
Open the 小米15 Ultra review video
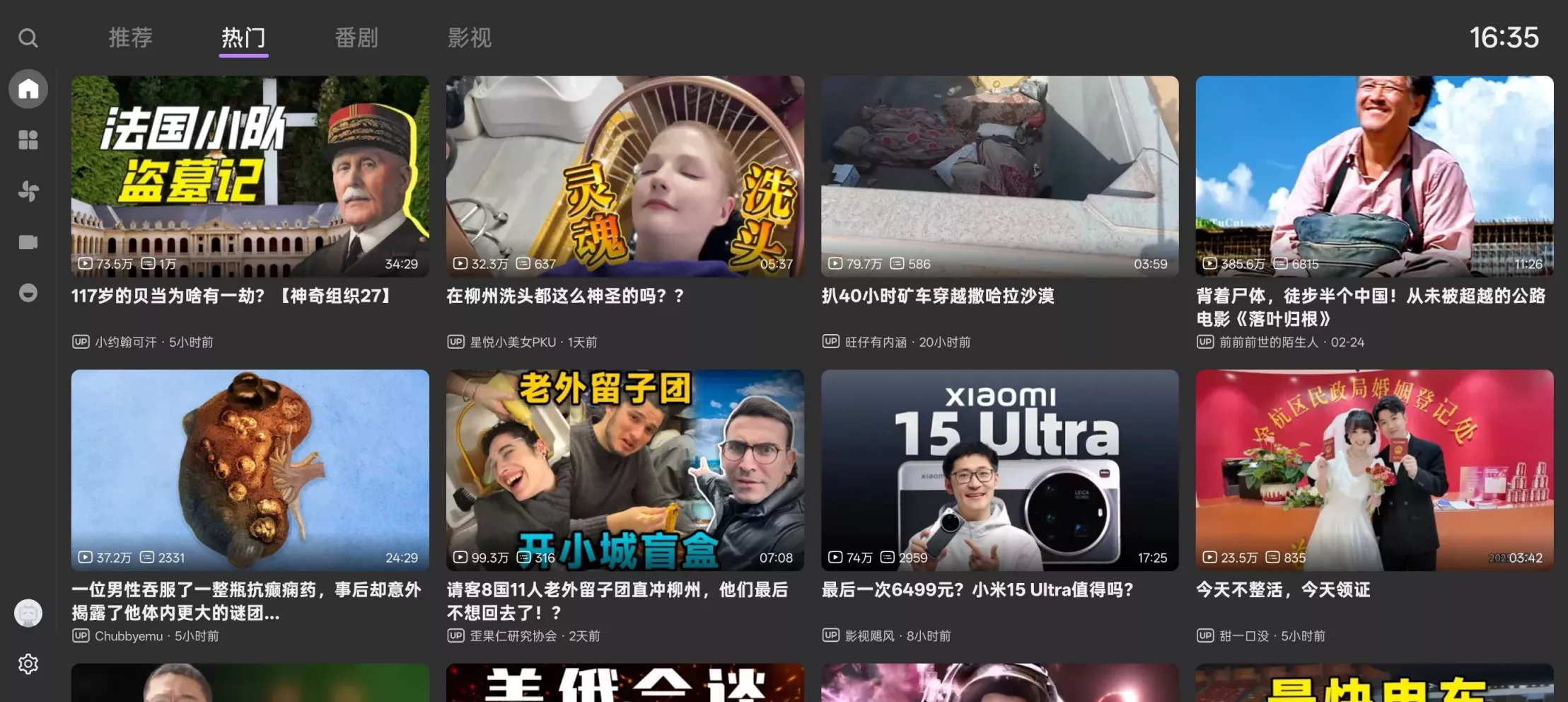click(x=999, y=470)
